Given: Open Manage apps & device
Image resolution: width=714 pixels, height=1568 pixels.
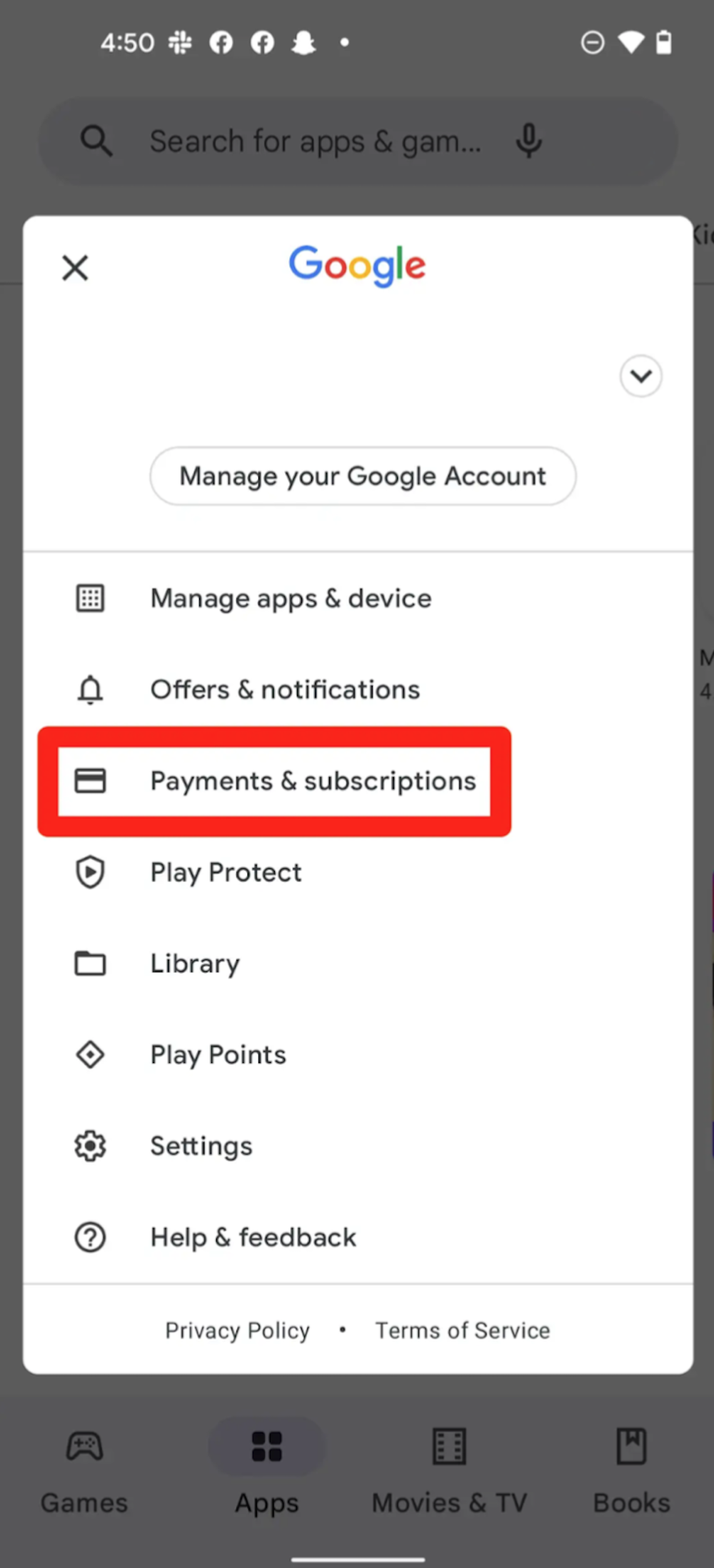Looking at the screenshot, I should pos(291,599).
